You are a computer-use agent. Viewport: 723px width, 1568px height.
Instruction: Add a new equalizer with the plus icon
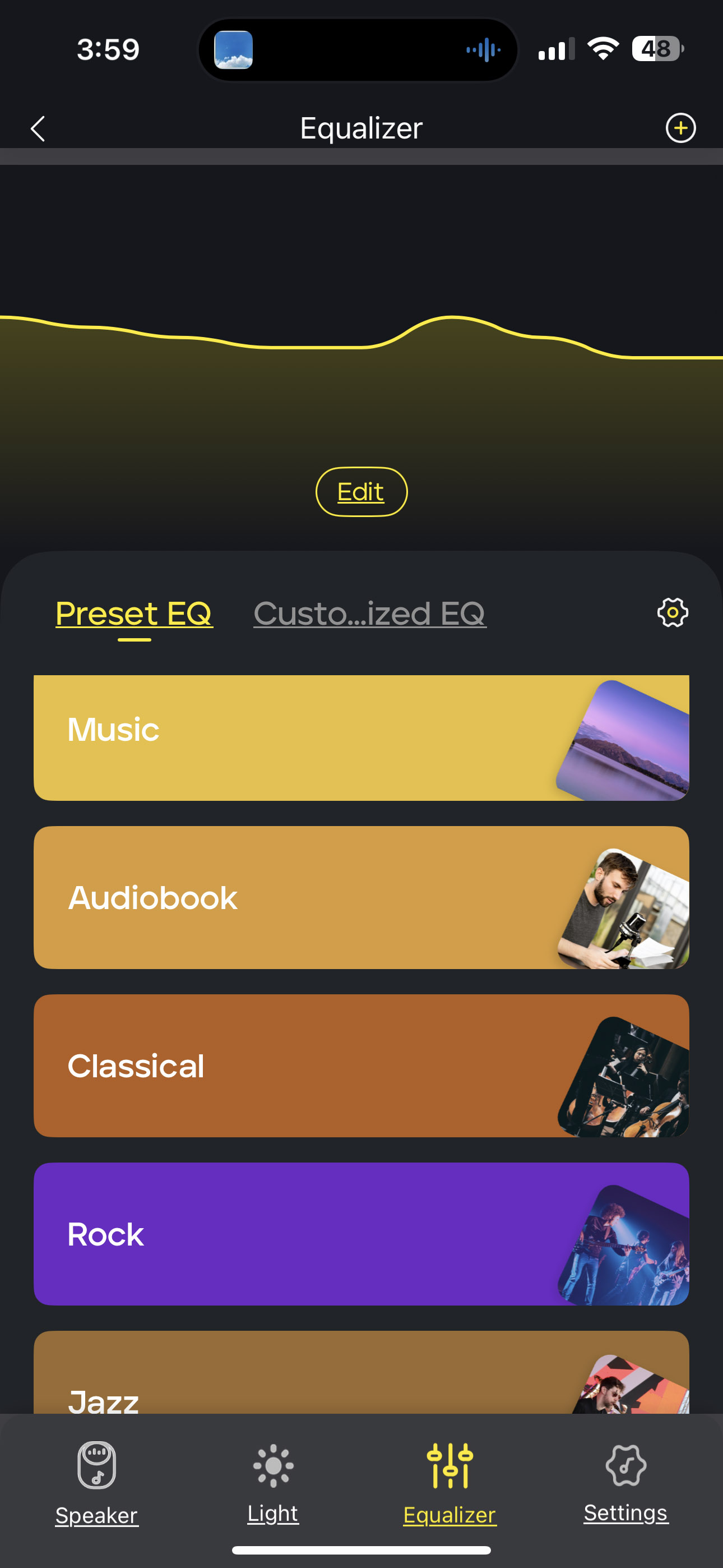680,128
